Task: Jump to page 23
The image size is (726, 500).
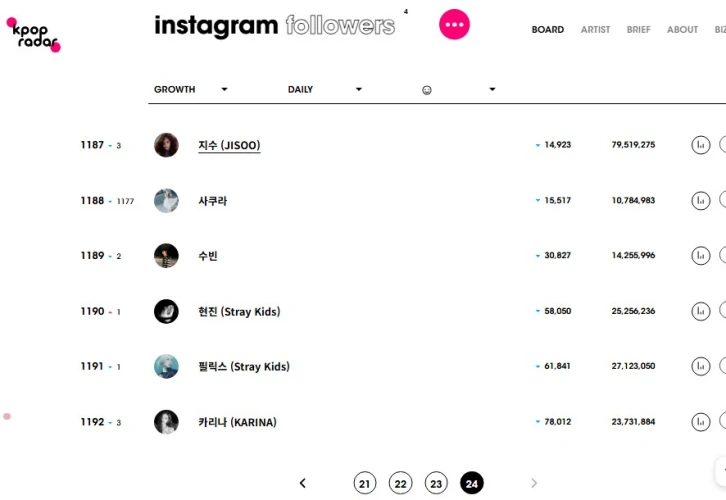Action: click(x=436, y=484)
